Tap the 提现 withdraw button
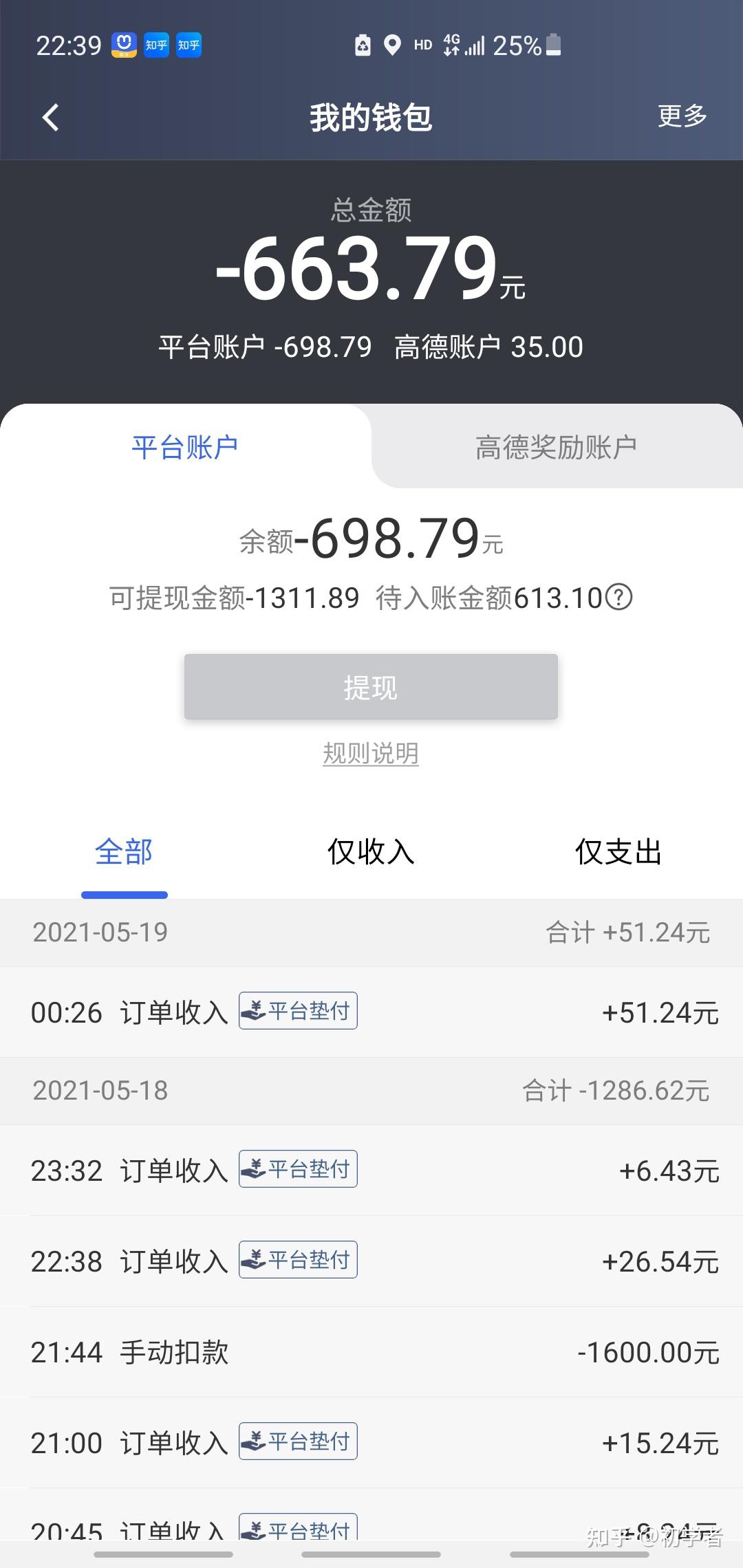The width and height of the screenshot is (743, 1568). [370, 687]
